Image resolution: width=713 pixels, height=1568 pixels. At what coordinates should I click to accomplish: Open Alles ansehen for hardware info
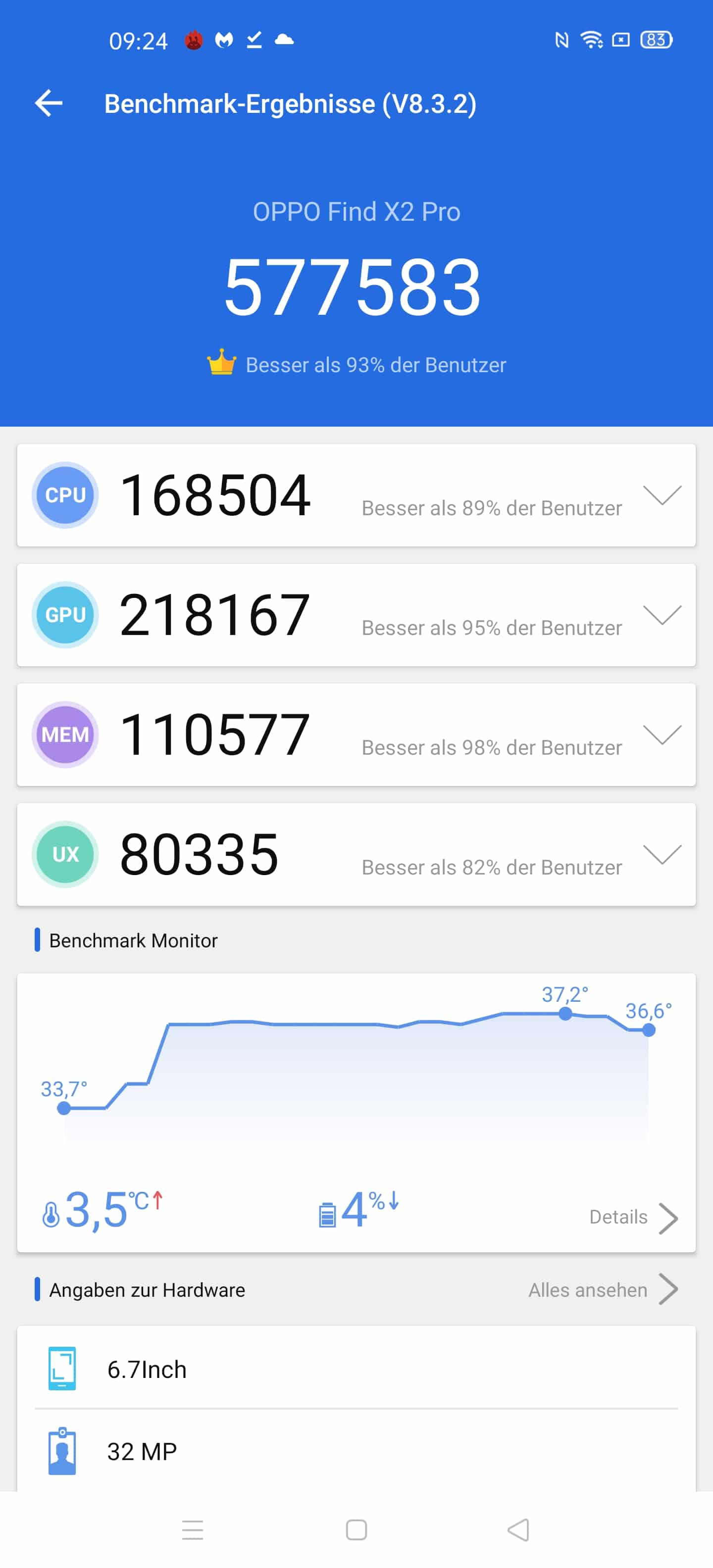(604, 1290)
